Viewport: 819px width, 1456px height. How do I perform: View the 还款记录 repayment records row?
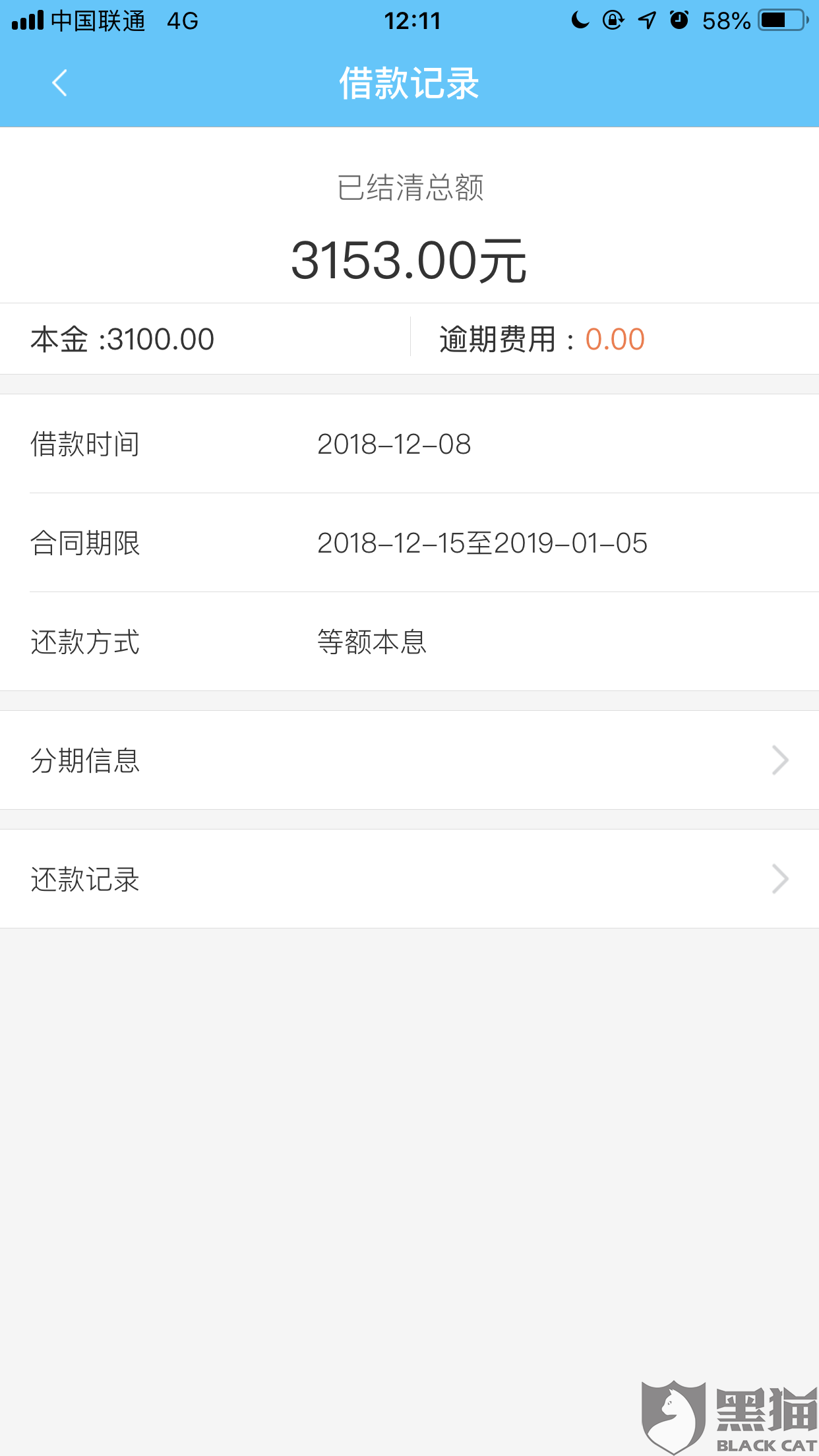point(409,878)
